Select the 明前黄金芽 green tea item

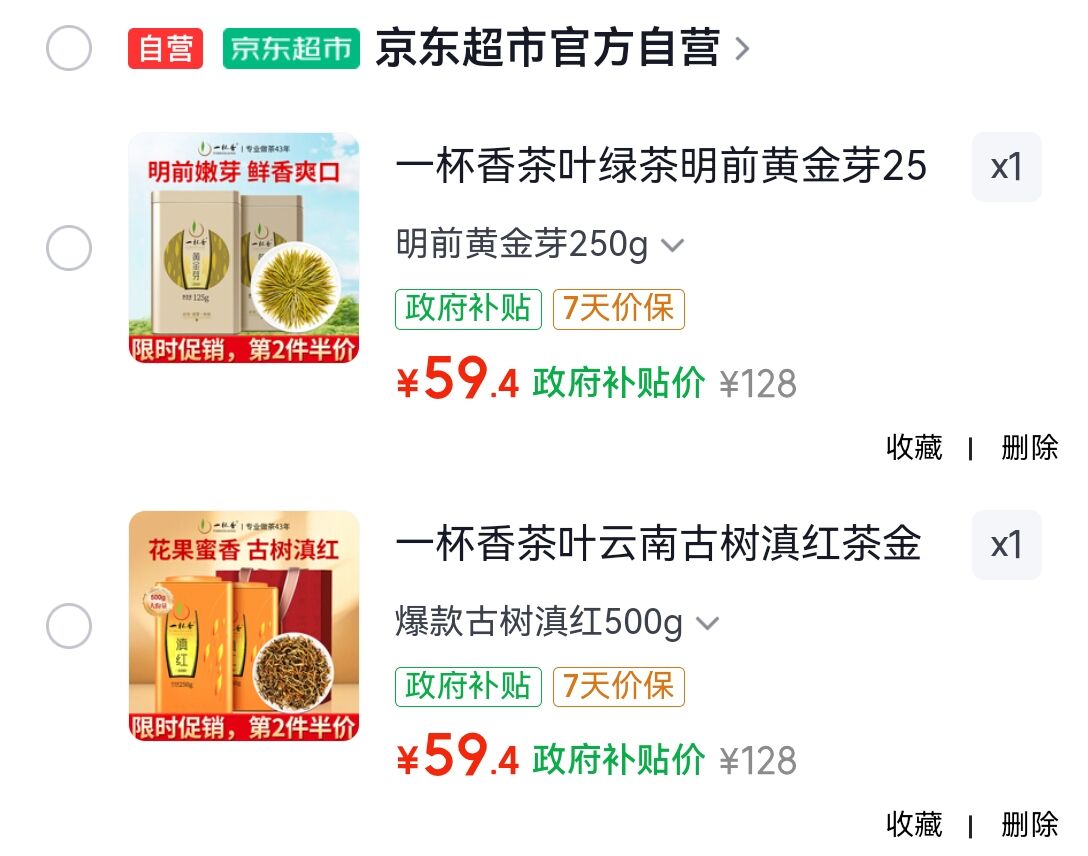tap(69, 248)
